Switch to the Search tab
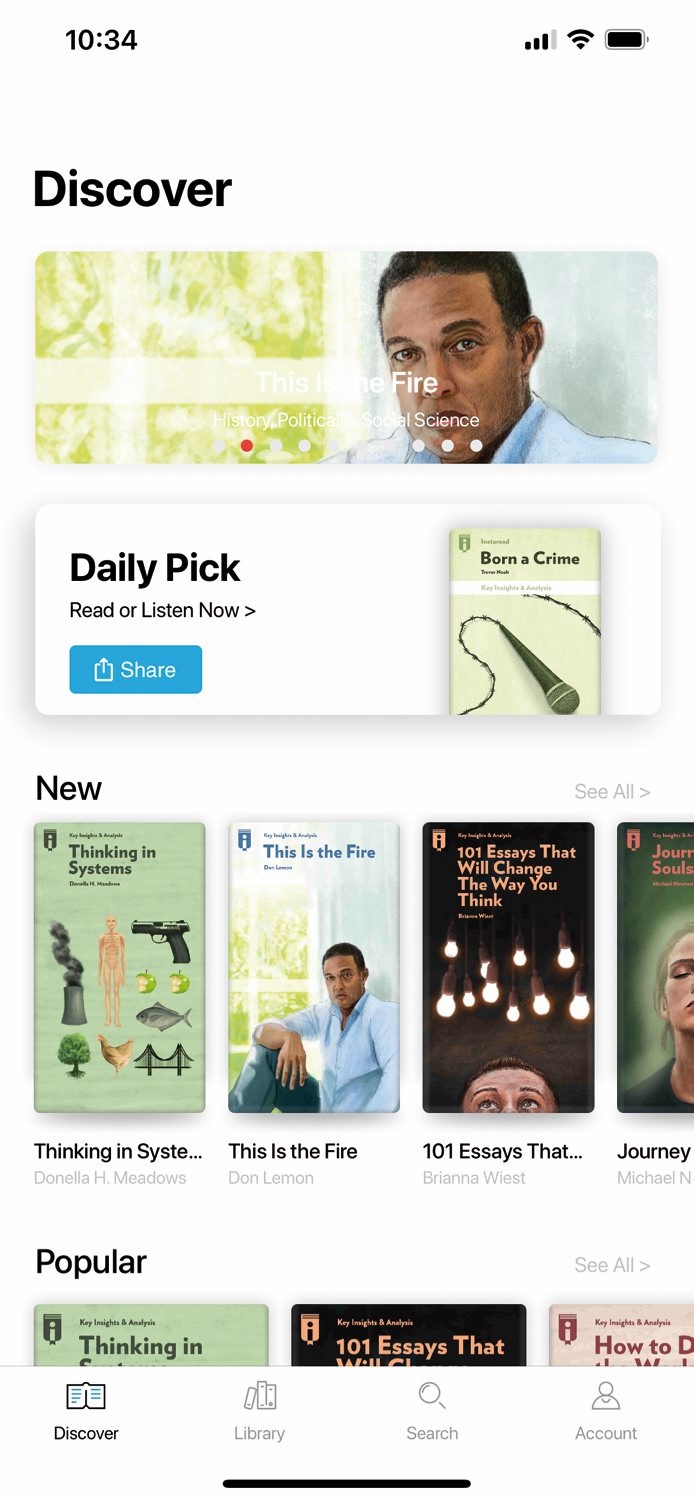This screenshot has width=694, height=1500. [x=432, y=1412]
